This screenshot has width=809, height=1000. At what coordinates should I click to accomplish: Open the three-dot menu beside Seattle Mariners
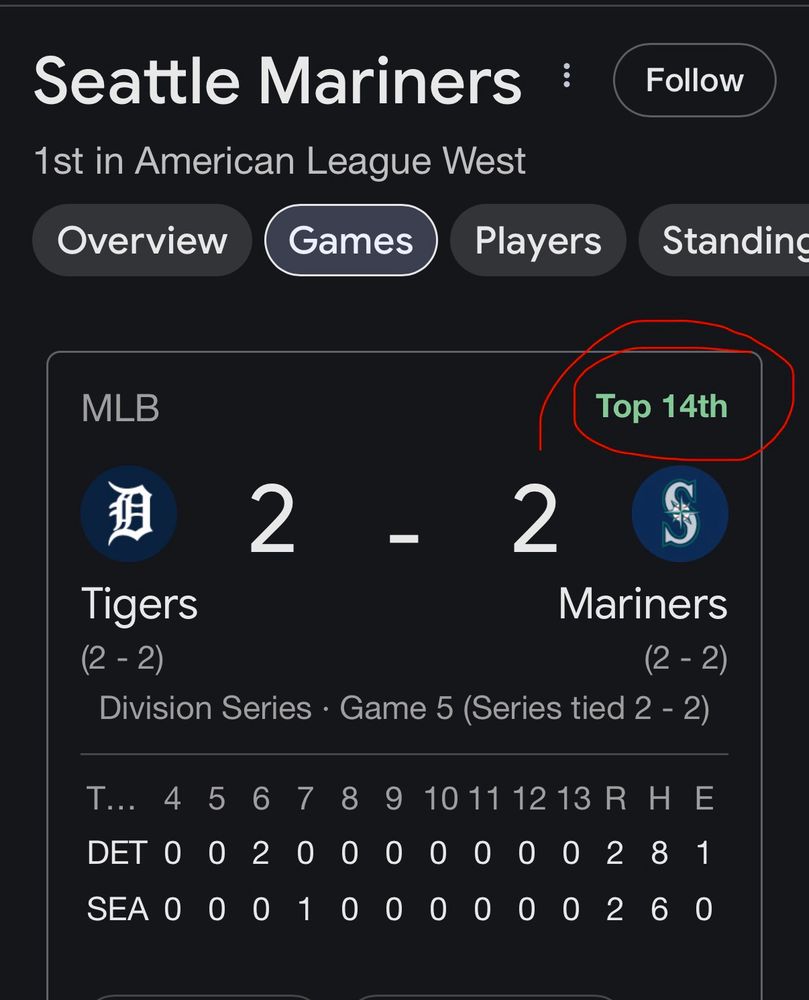pos(566,75)
